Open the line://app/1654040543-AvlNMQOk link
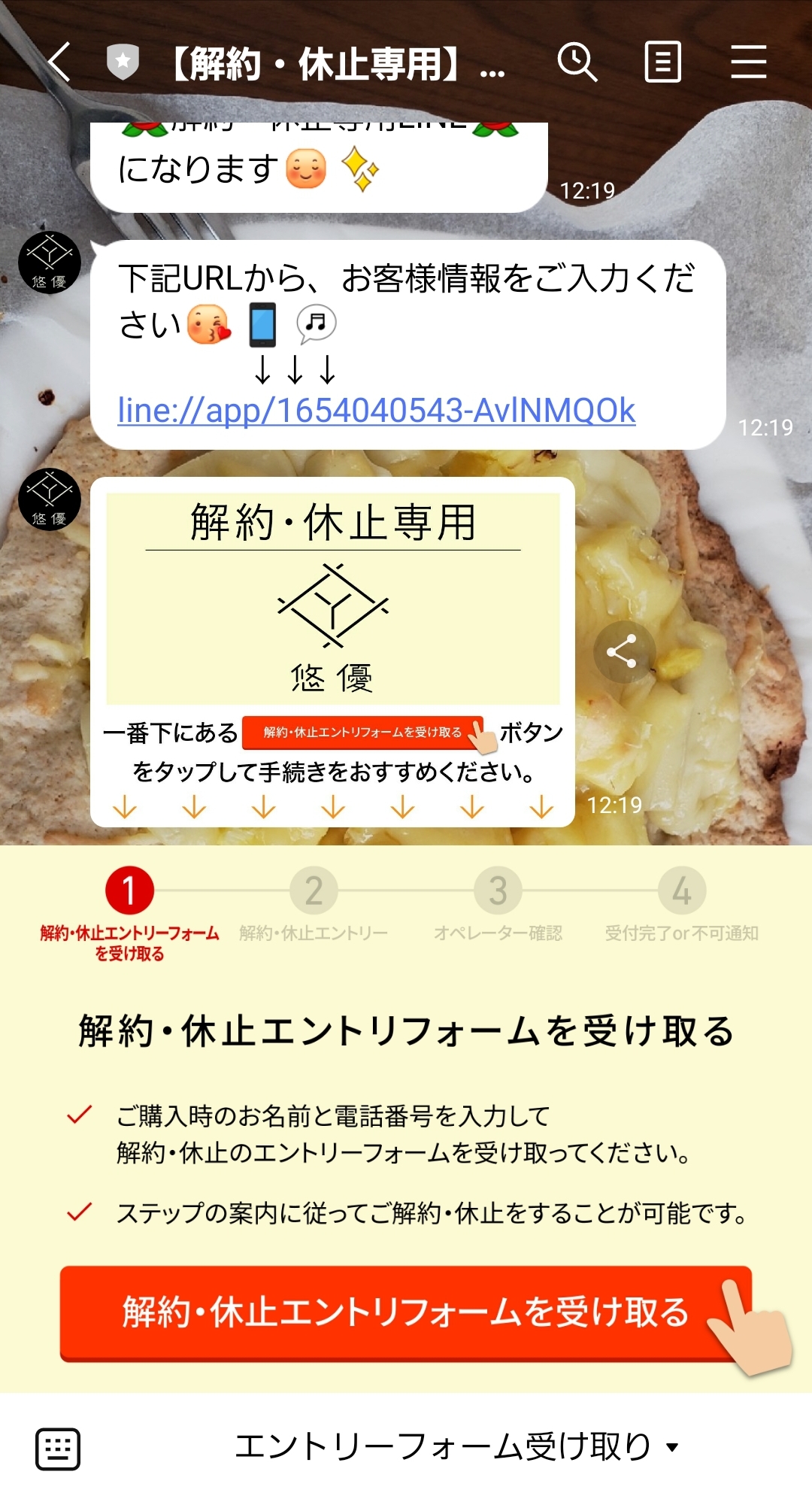 click(376, 411)
